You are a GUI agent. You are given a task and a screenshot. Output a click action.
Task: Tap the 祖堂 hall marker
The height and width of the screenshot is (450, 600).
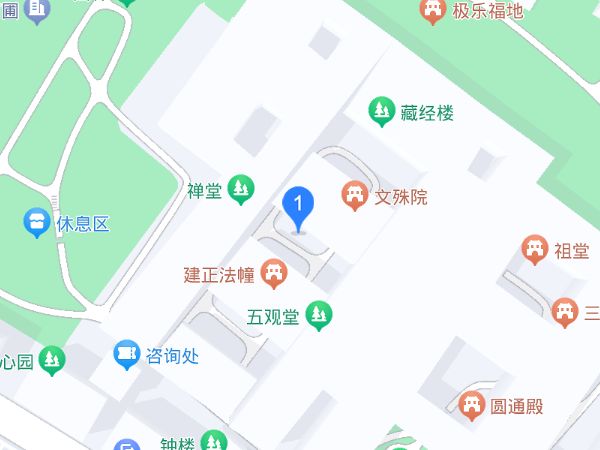tap(536, 250)
